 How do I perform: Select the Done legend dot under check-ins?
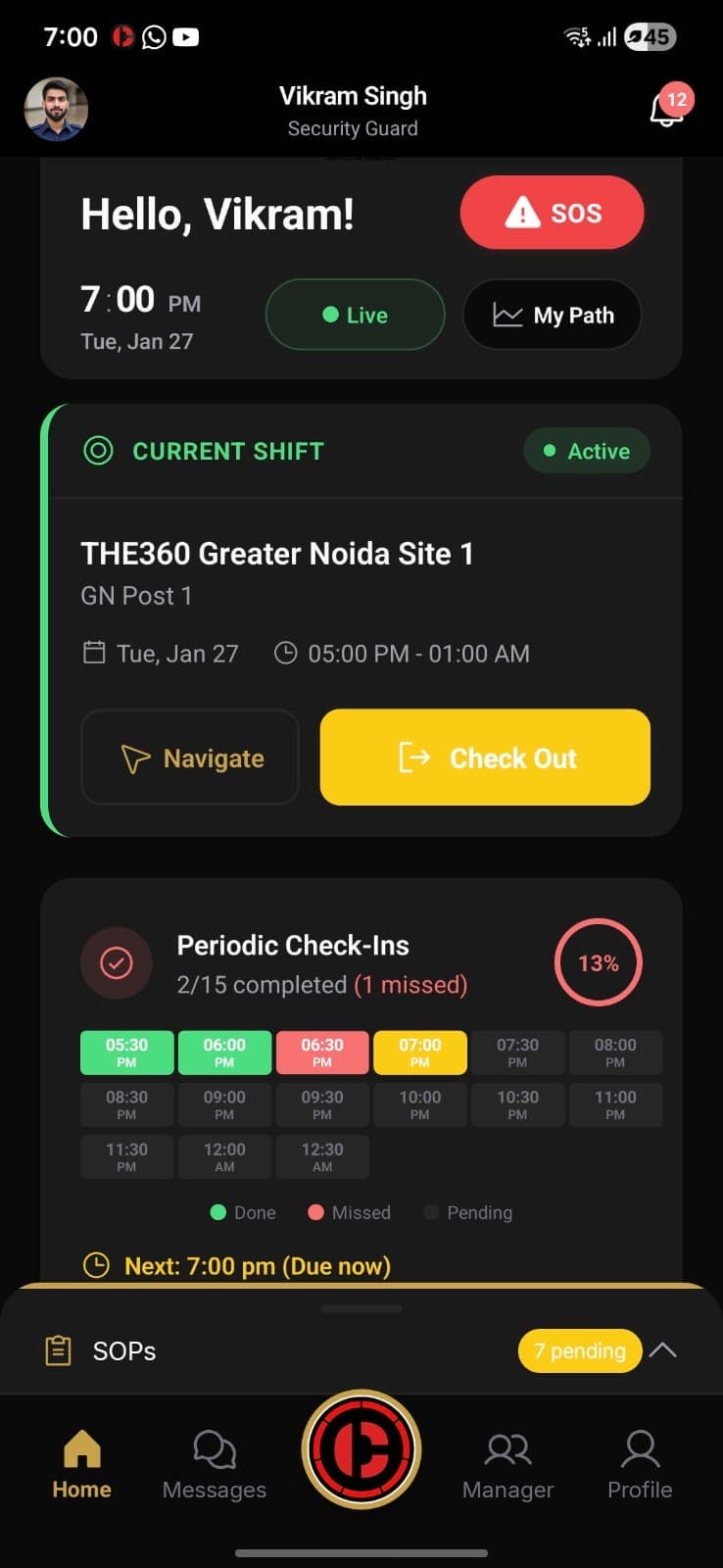(x=218, y=1212)
